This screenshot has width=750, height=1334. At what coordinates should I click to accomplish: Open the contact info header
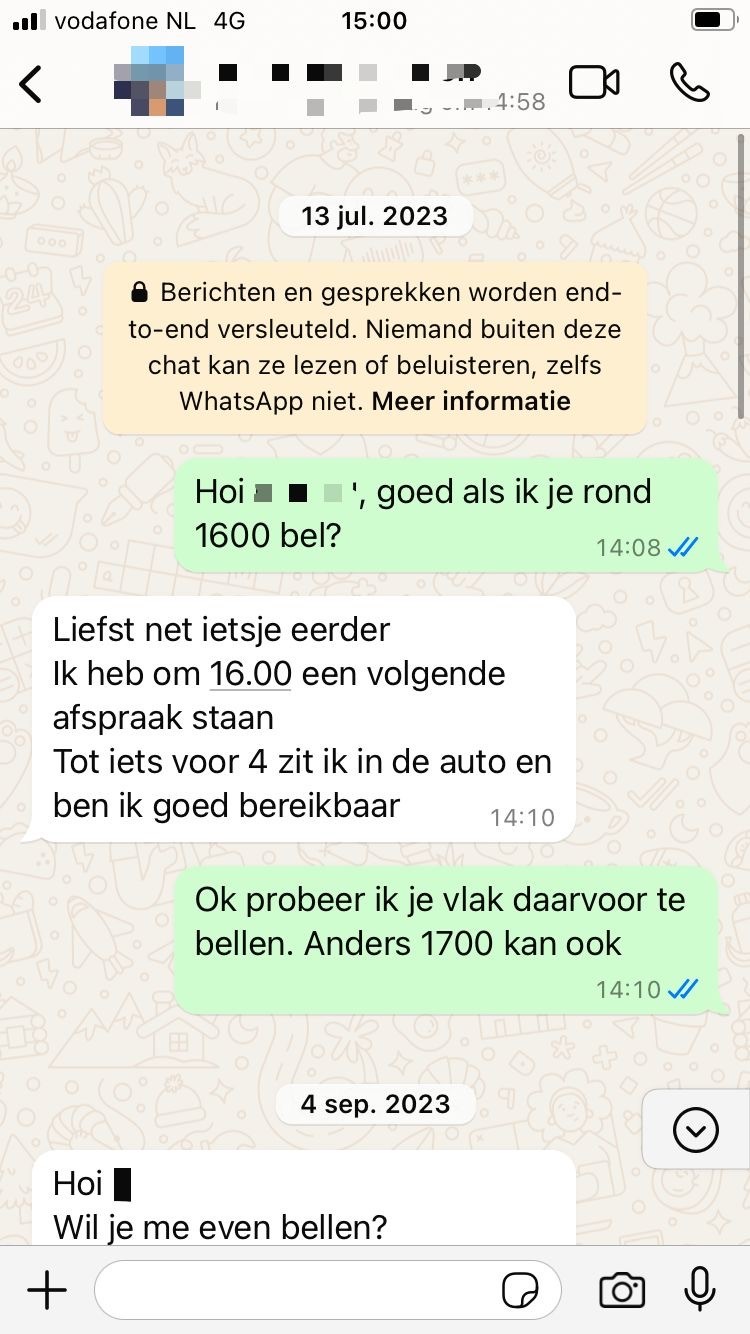point(330,85)
